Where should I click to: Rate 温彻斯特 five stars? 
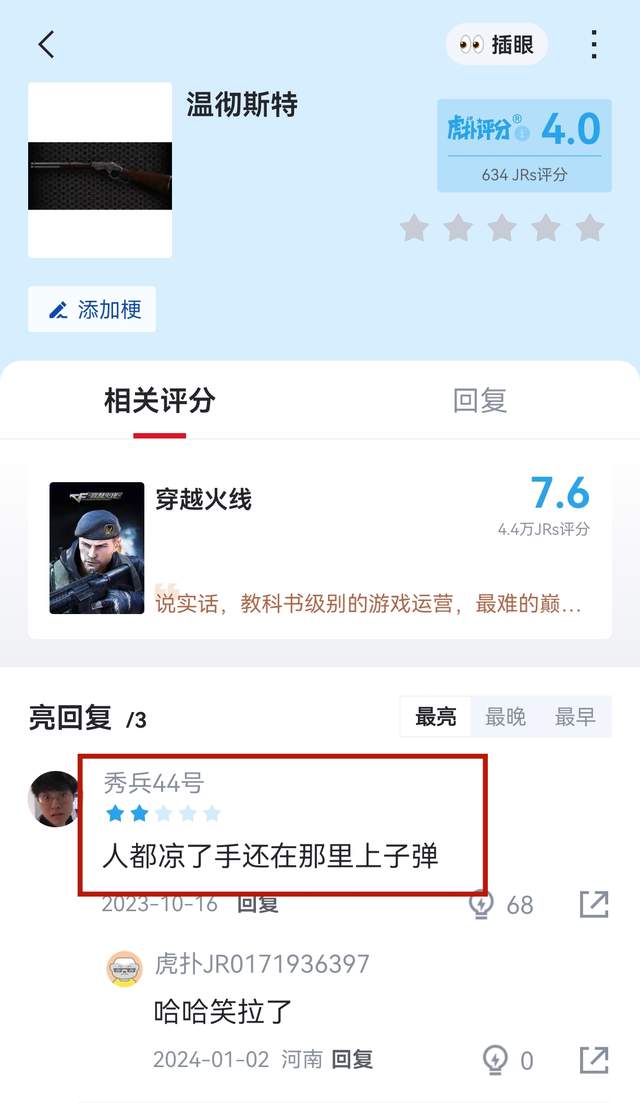tap(590, 228)
